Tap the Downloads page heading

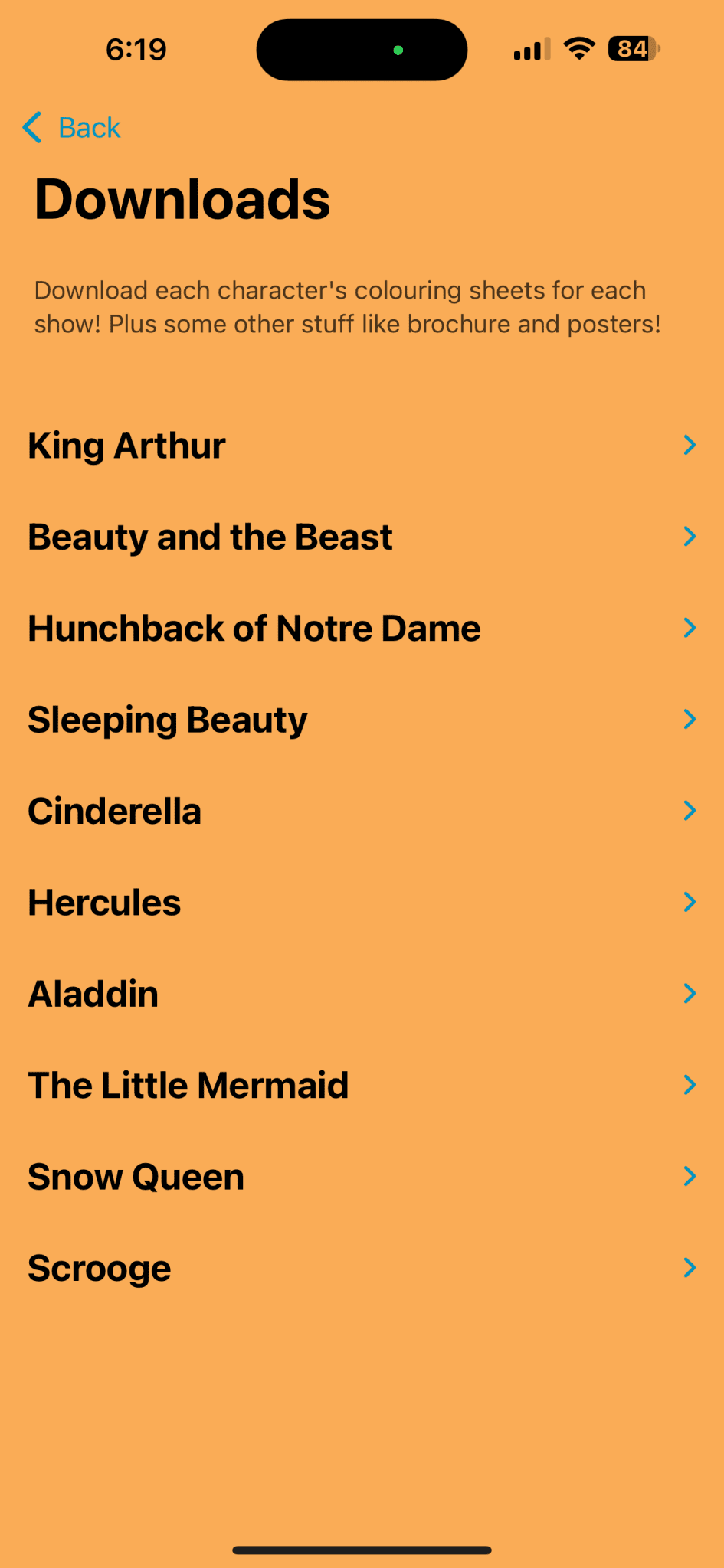[182, 198]
